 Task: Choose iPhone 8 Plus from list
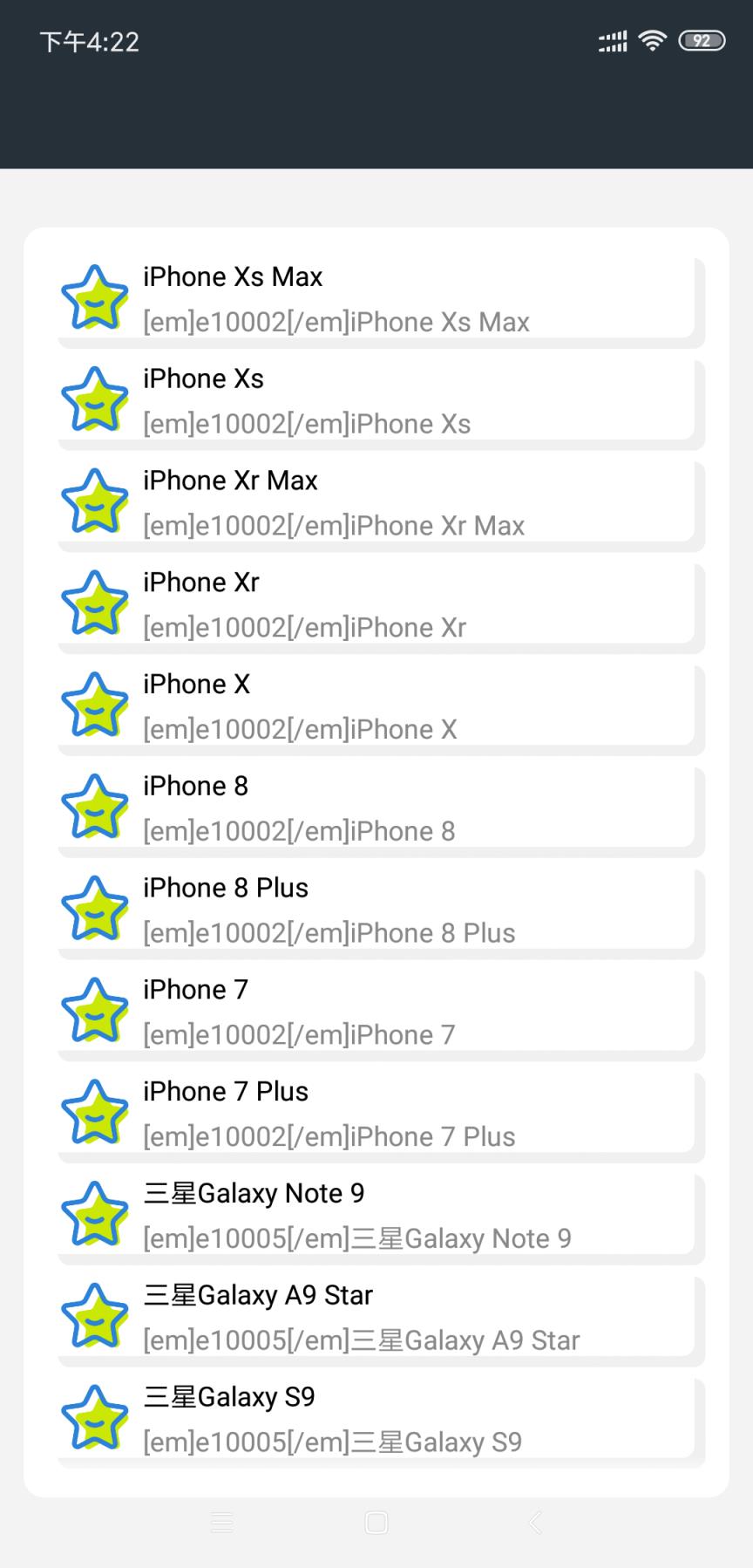pos(376,910)
